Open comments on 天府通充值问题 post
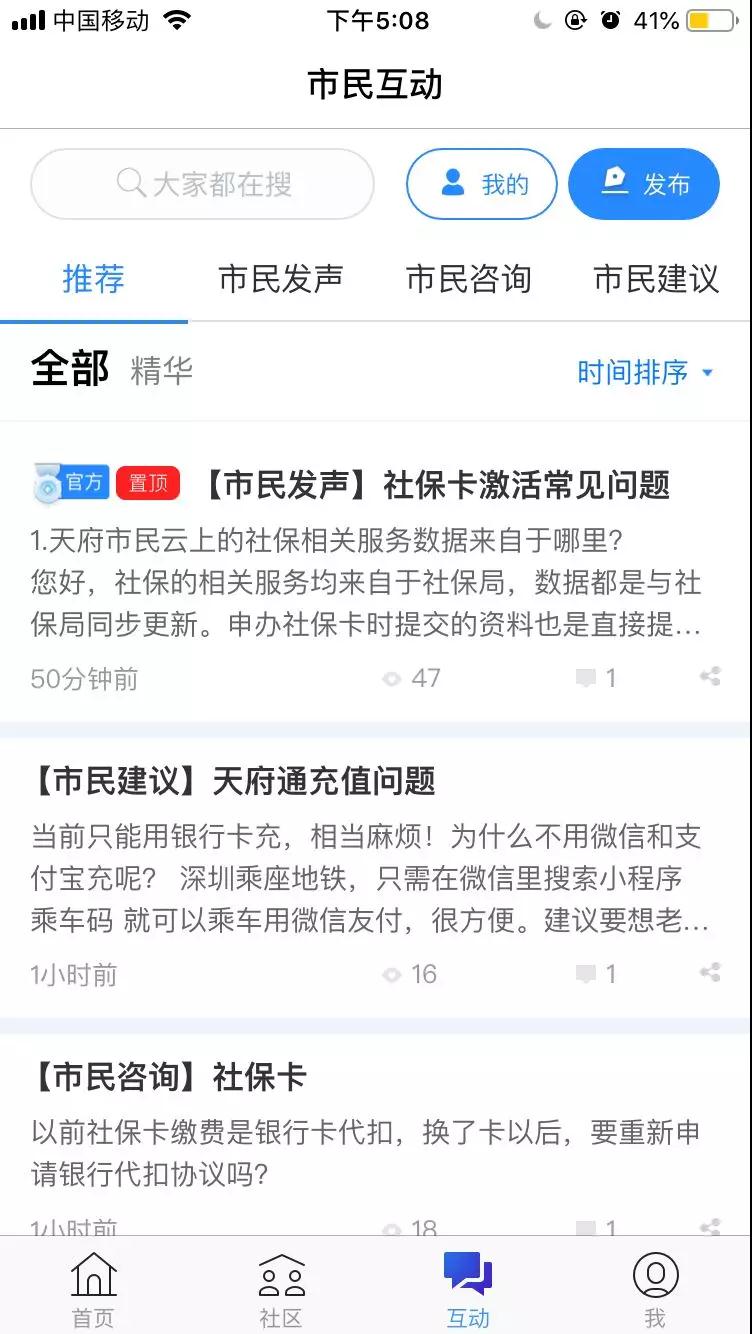Viewport: 752px width, 1334px height. coord(597,973)
